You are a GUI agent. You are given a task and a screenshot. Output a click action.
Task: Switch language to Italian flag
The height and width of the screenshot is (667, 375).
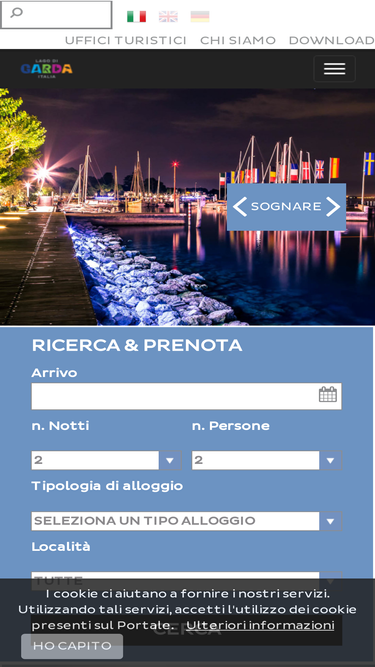coord(136,17)
